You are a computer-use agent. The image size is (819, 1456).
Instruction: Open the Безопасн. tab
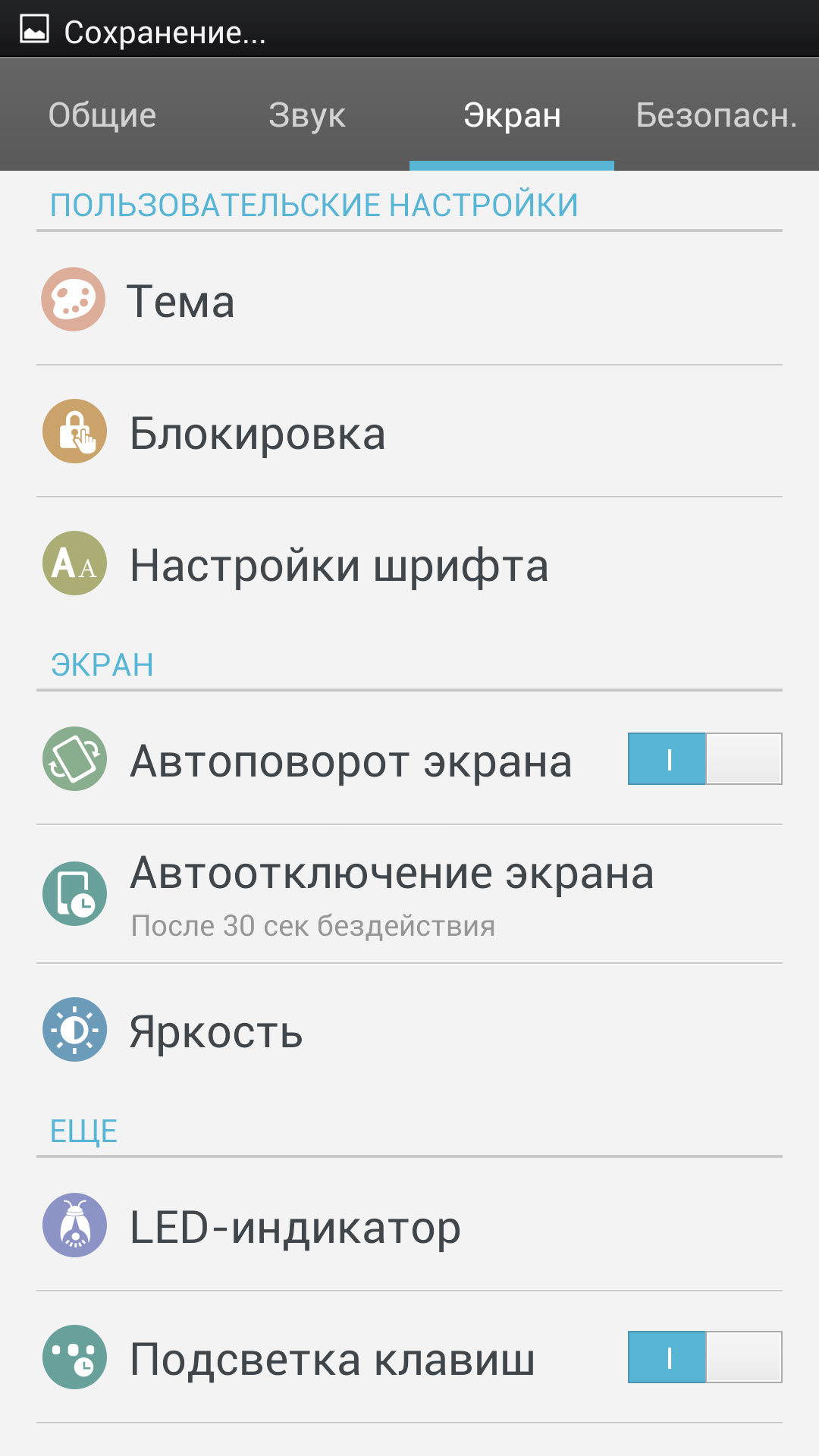[717, 115]
